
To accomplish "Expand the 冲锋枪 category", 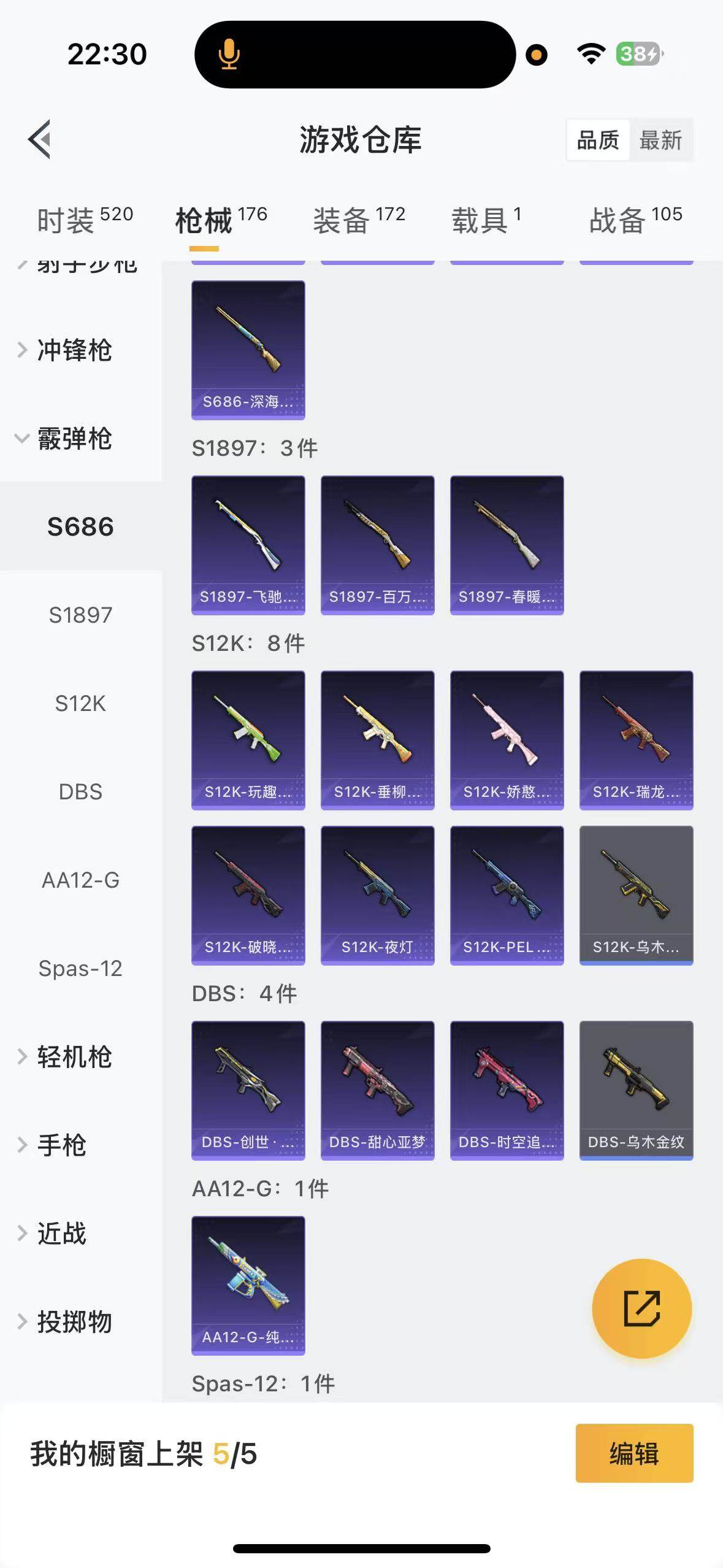I will point(74,350).
